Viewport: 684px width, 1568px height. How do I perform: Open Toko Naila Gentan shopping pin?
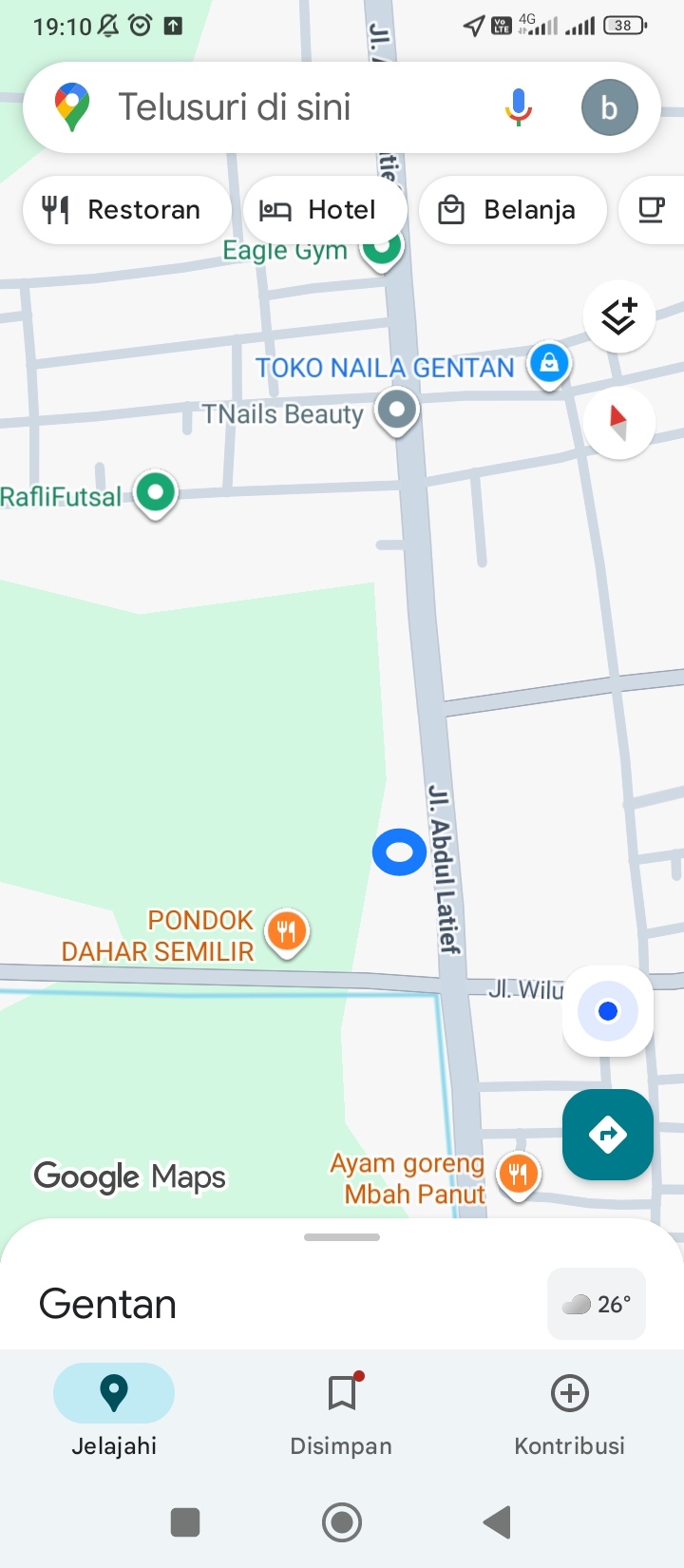(x=549, y=364)
